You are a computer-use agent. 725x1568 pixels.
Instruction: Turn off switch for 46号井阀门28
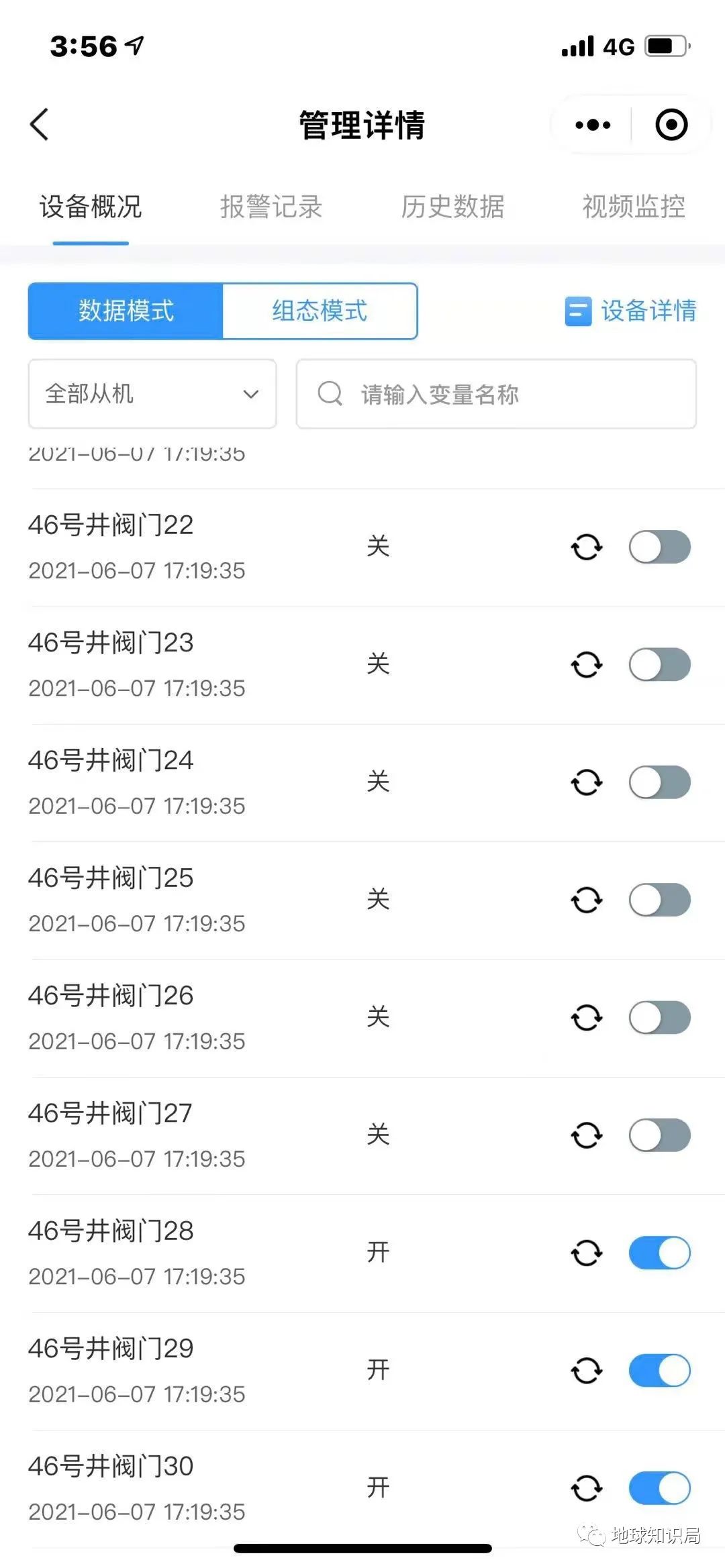point(659,1253)
